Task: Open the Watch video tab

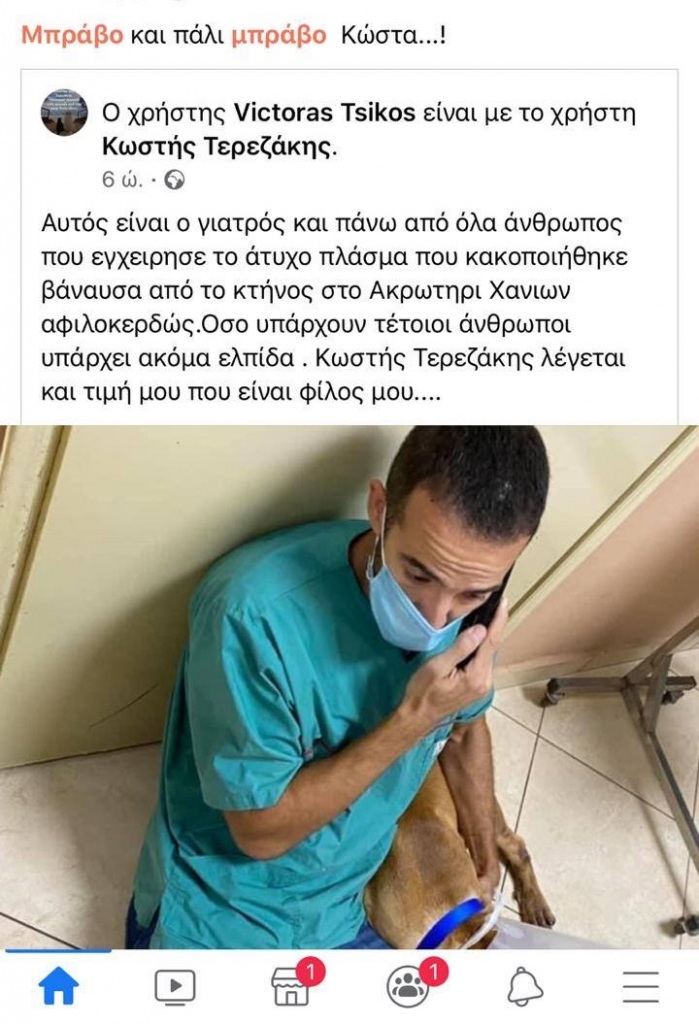Action: (x=175, y=987)
